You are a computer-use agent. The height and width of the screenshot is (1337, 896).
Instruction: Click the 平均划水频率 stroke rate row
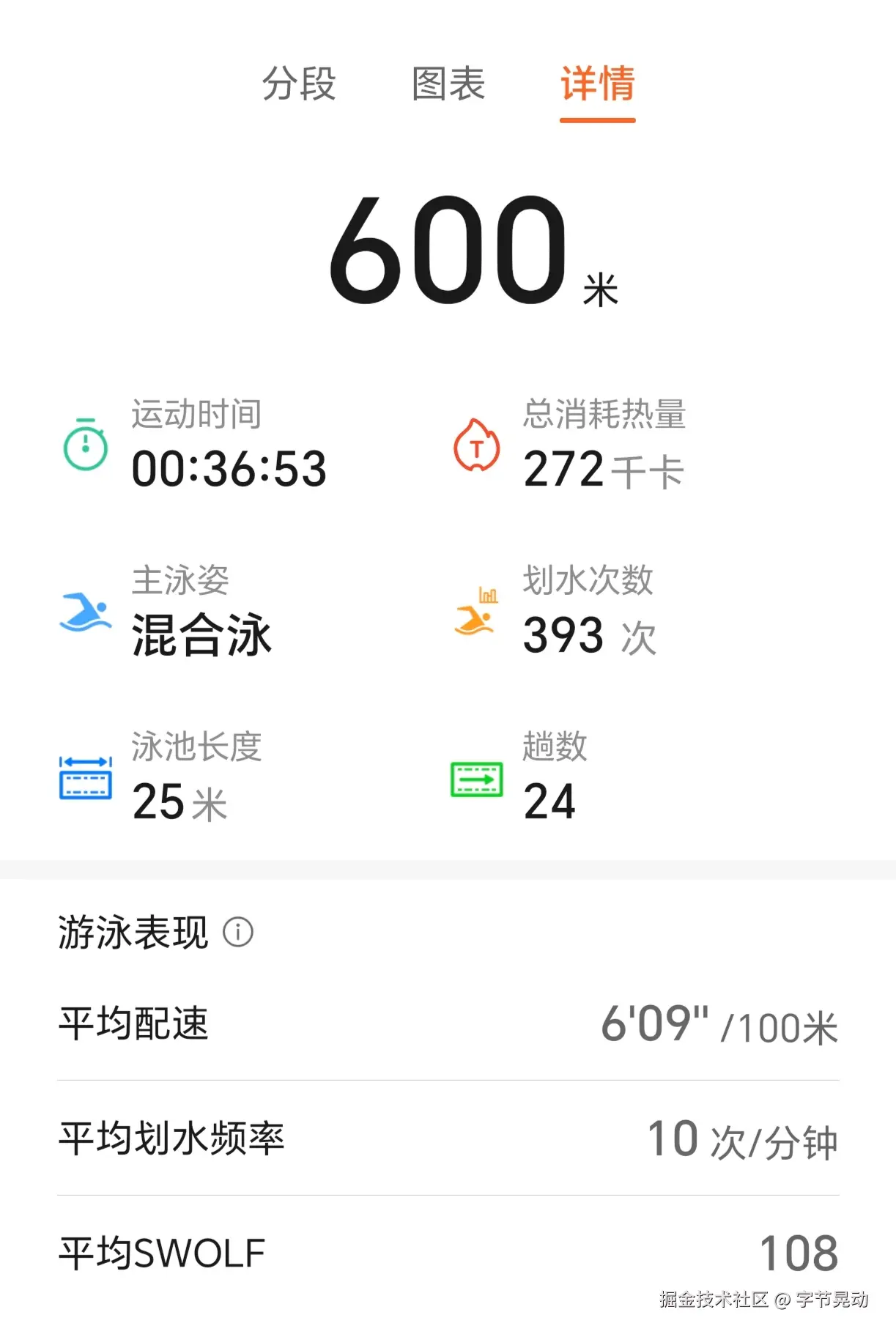click(448, 1138)
